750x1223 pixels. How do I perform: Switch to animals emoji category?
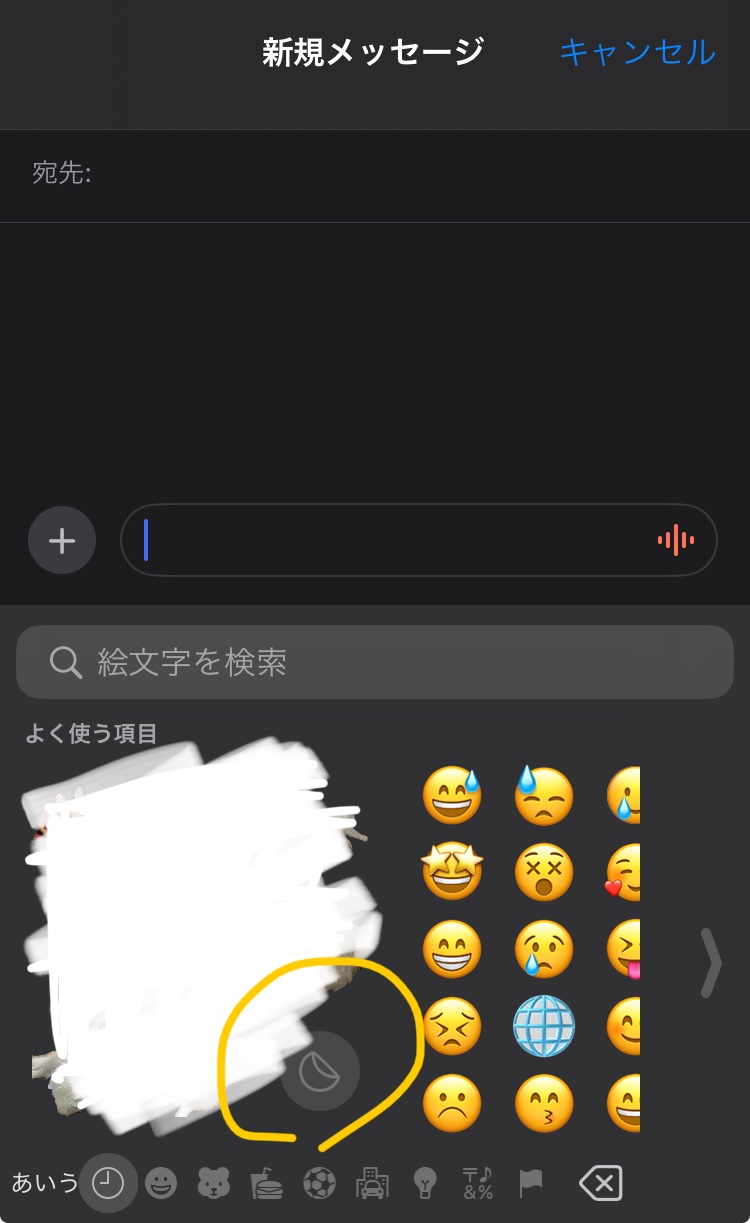213,1184
